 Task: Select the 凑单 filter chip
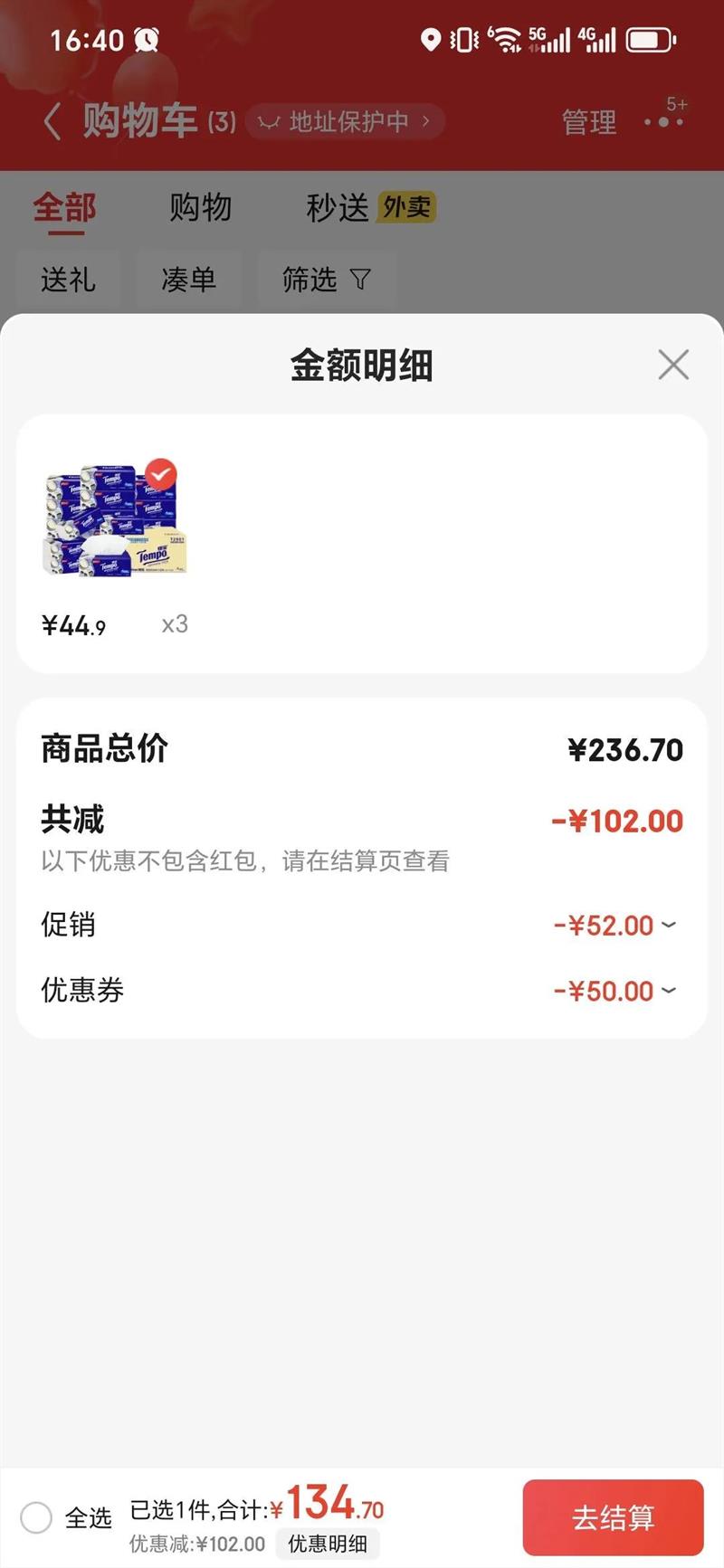point(188,280)
